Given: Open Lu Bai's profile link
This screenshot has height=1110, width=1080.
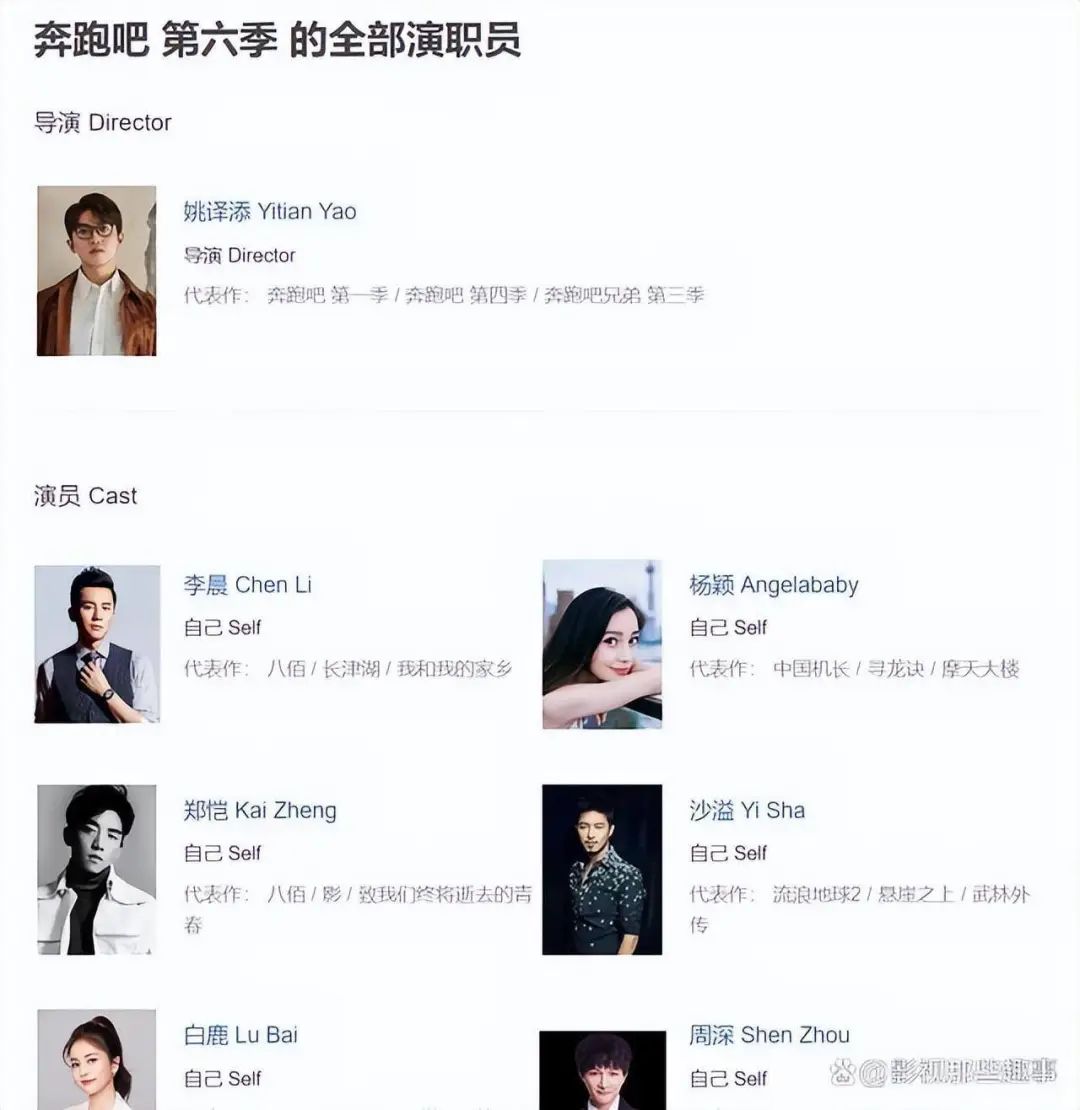Looking at the screenshot, I should coord(240,1035).
